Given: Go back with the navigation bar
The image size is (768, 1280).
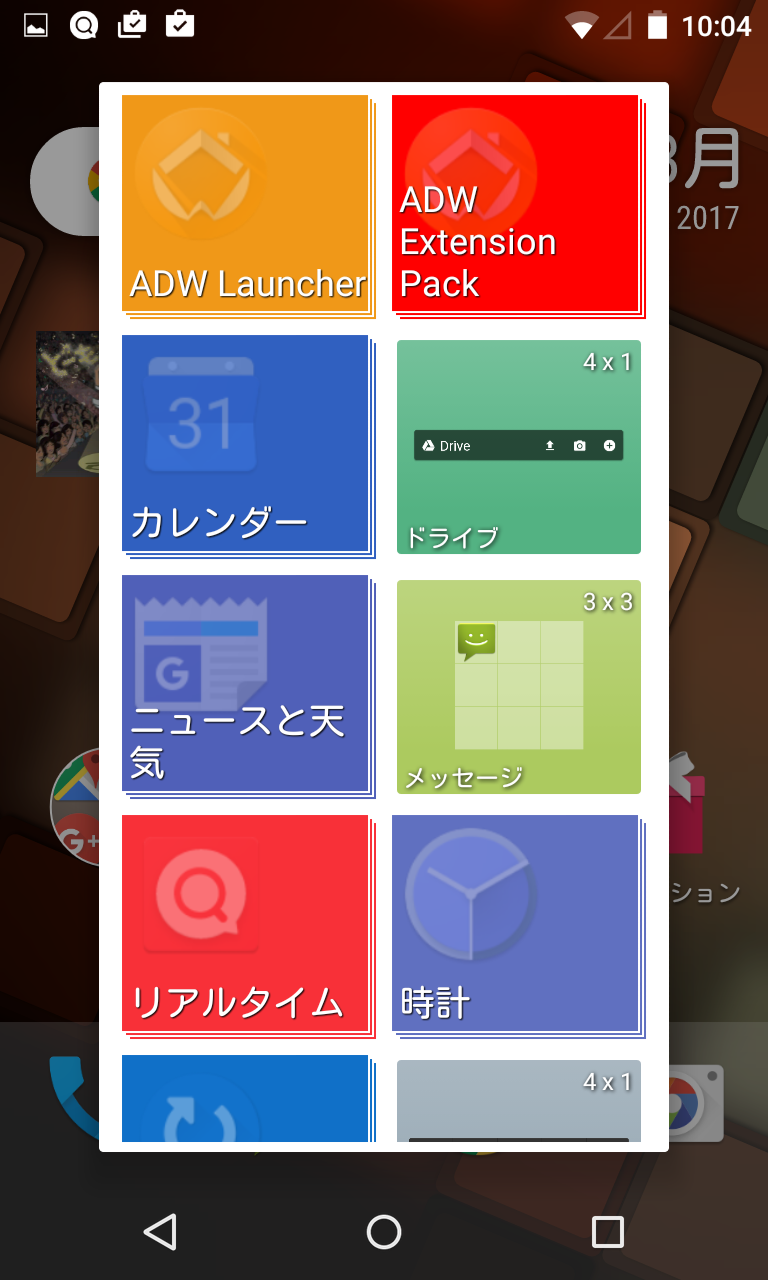Looking at the screenshot, I should point(160,1232).
